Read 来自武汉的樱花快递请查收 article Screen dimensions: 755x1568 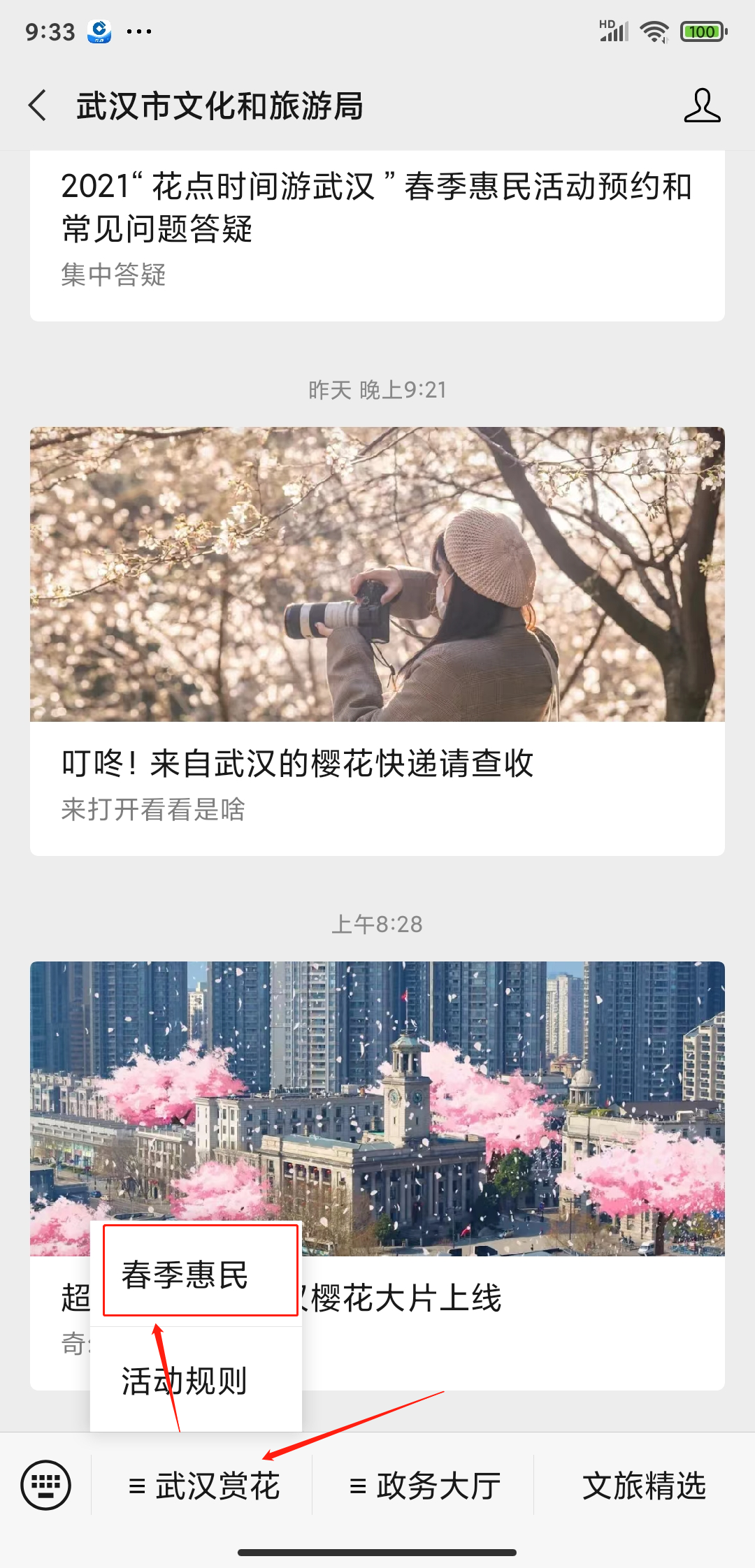pyautogui.click(x=377, y=639)
